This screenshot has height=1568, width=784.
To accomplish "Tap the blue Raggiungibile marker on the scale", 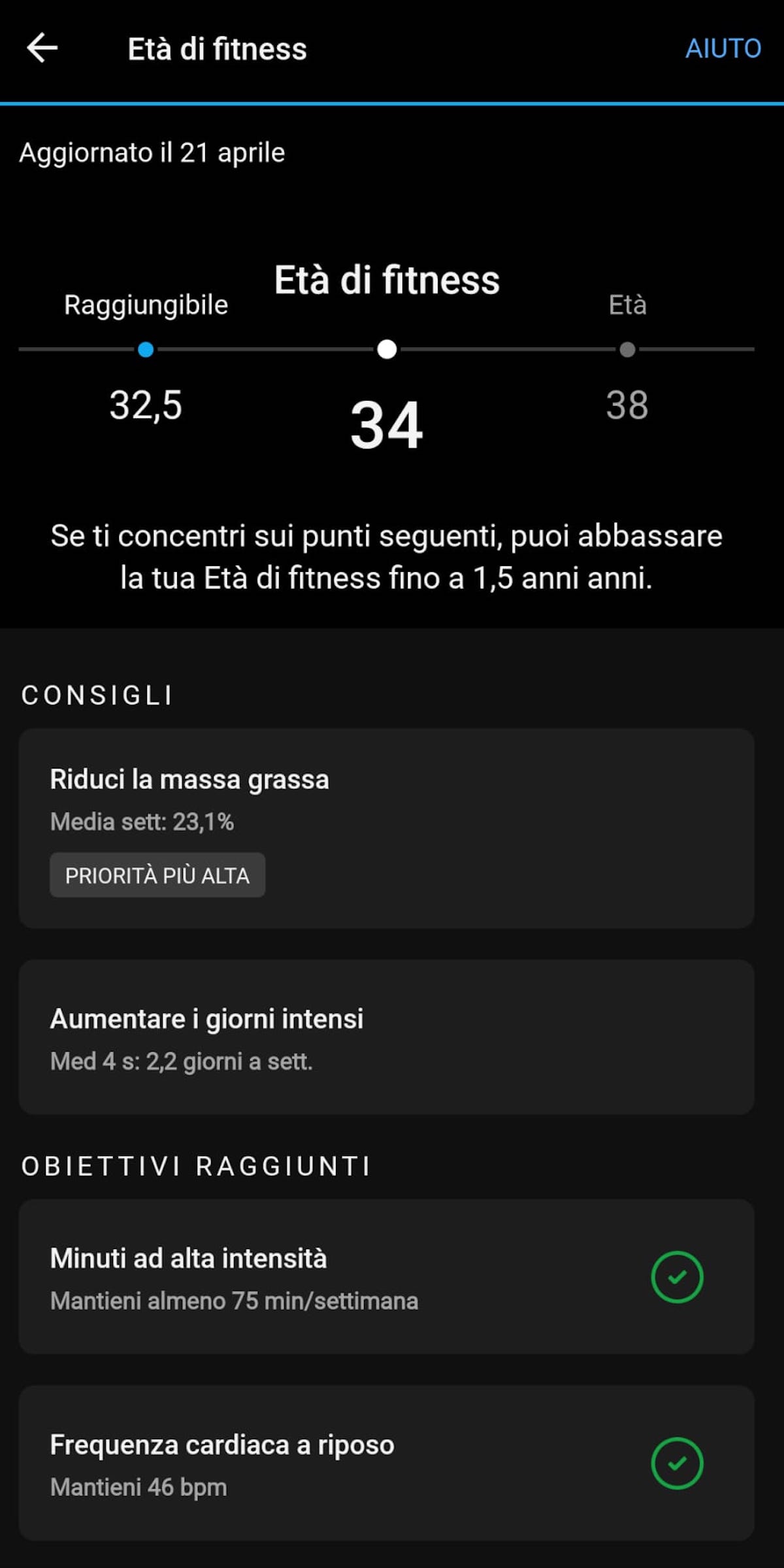I will [145, 350].
